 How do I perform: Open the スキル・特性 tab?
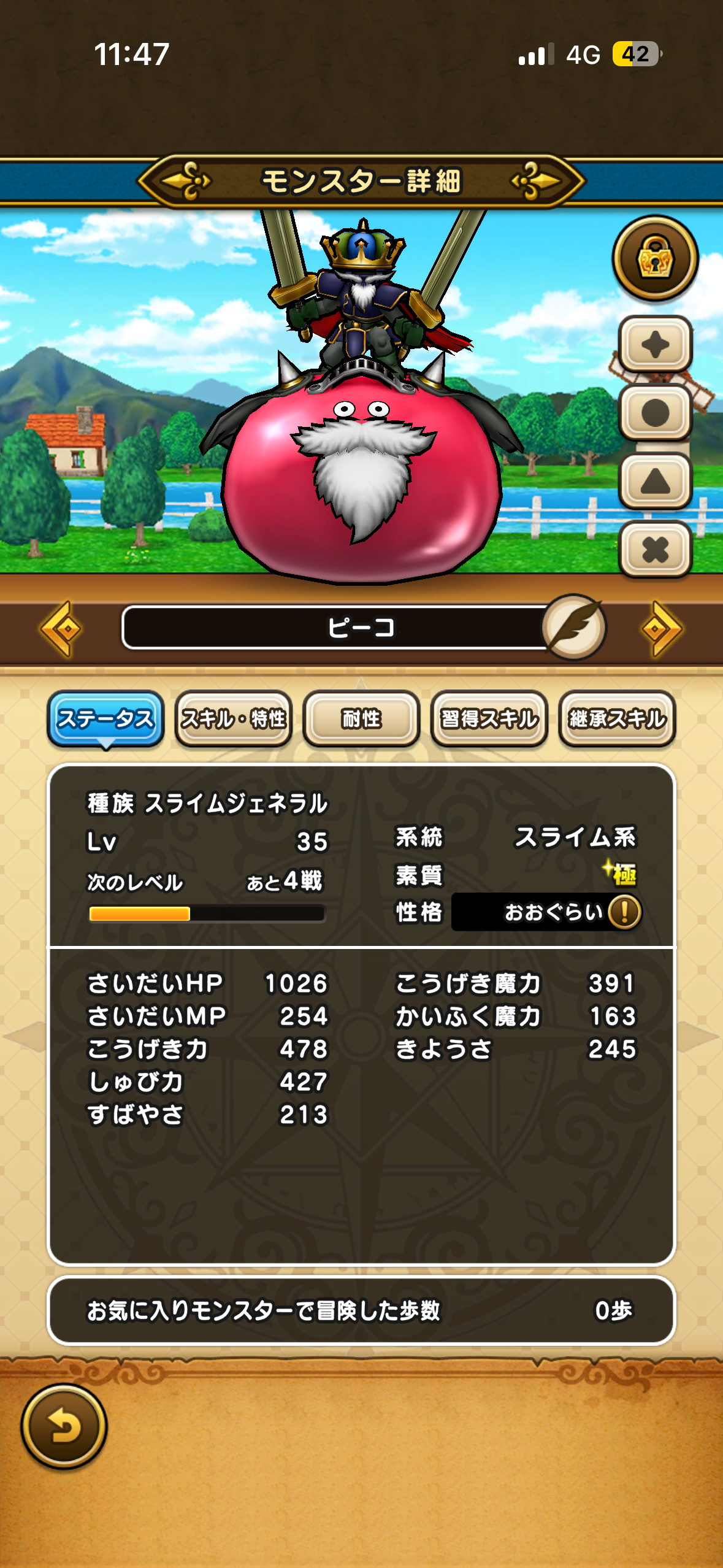point(234,718)
